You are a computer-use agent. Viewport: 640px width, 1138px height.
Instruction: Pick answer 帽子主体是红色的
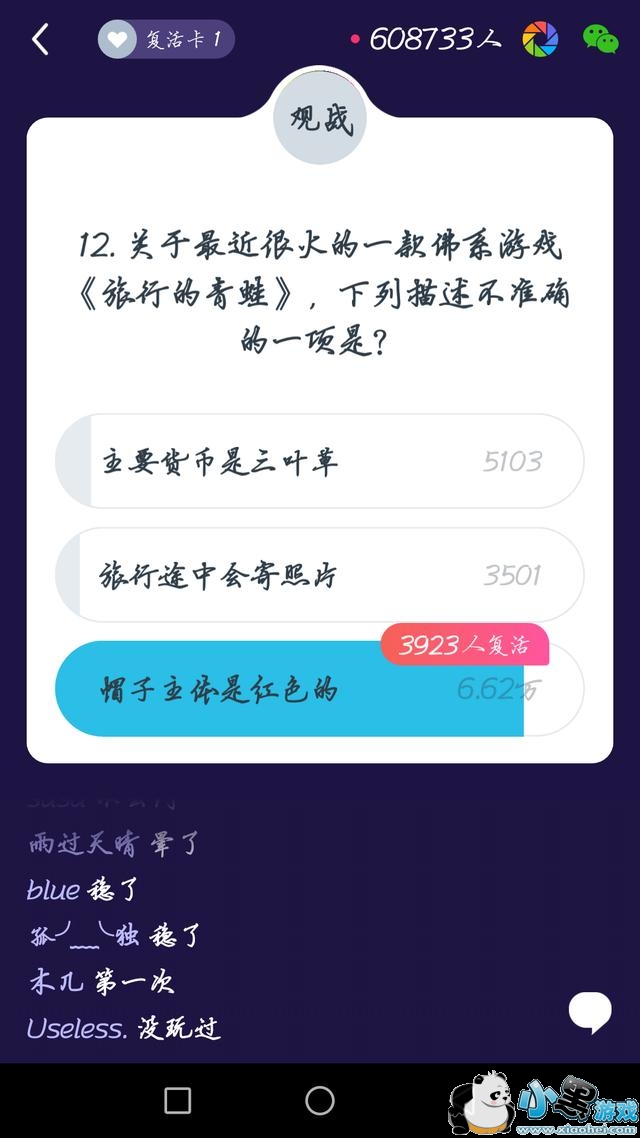pyautogui.click(x=320, y=690)
